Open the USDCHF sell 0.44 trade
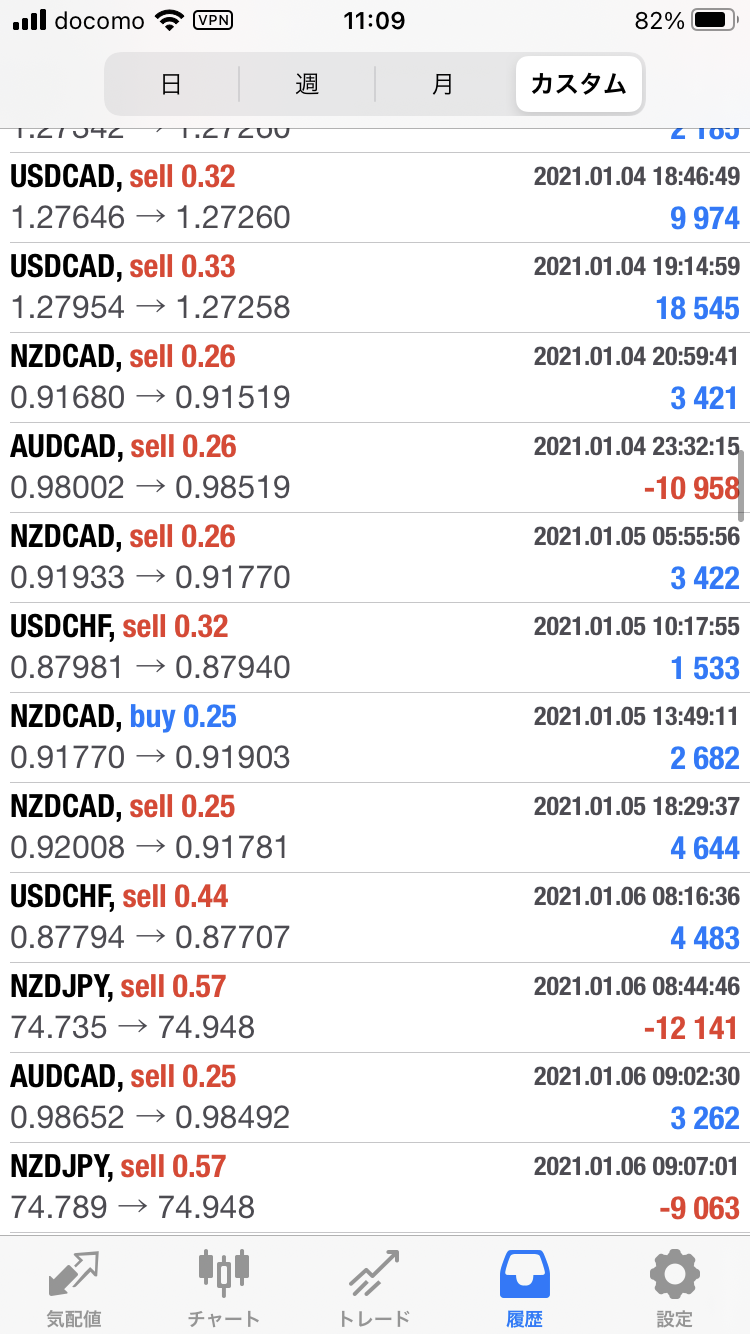The image size is (750, 1334). tap(375, 917)
